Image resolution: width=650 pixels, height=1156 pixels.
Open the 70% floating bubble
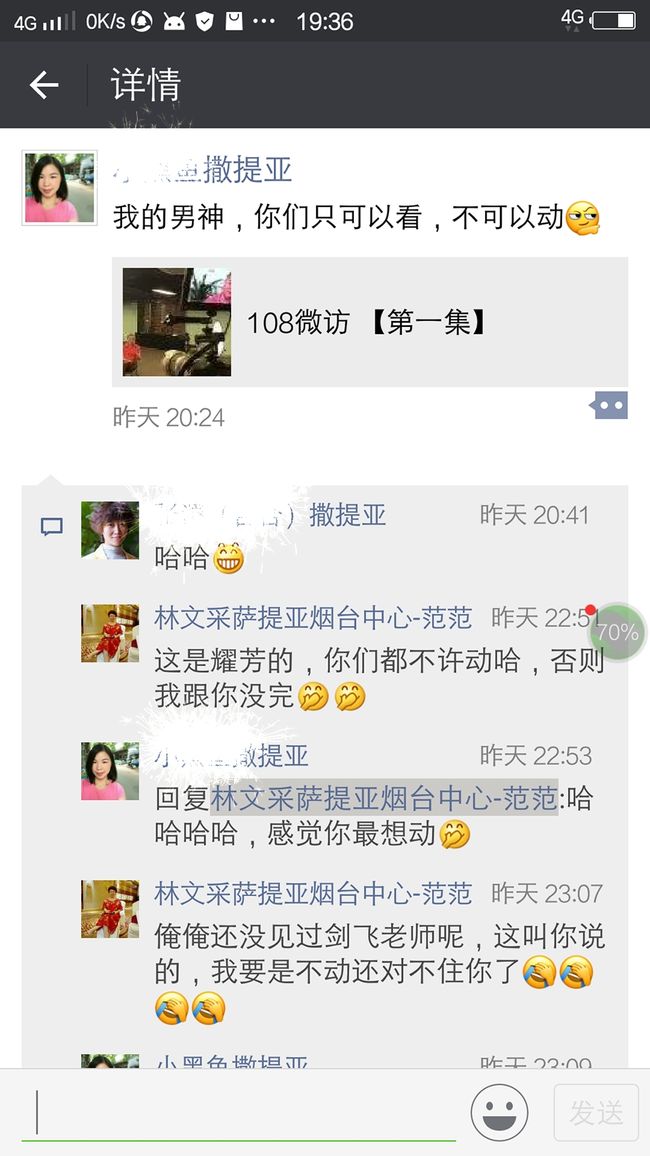618,632
